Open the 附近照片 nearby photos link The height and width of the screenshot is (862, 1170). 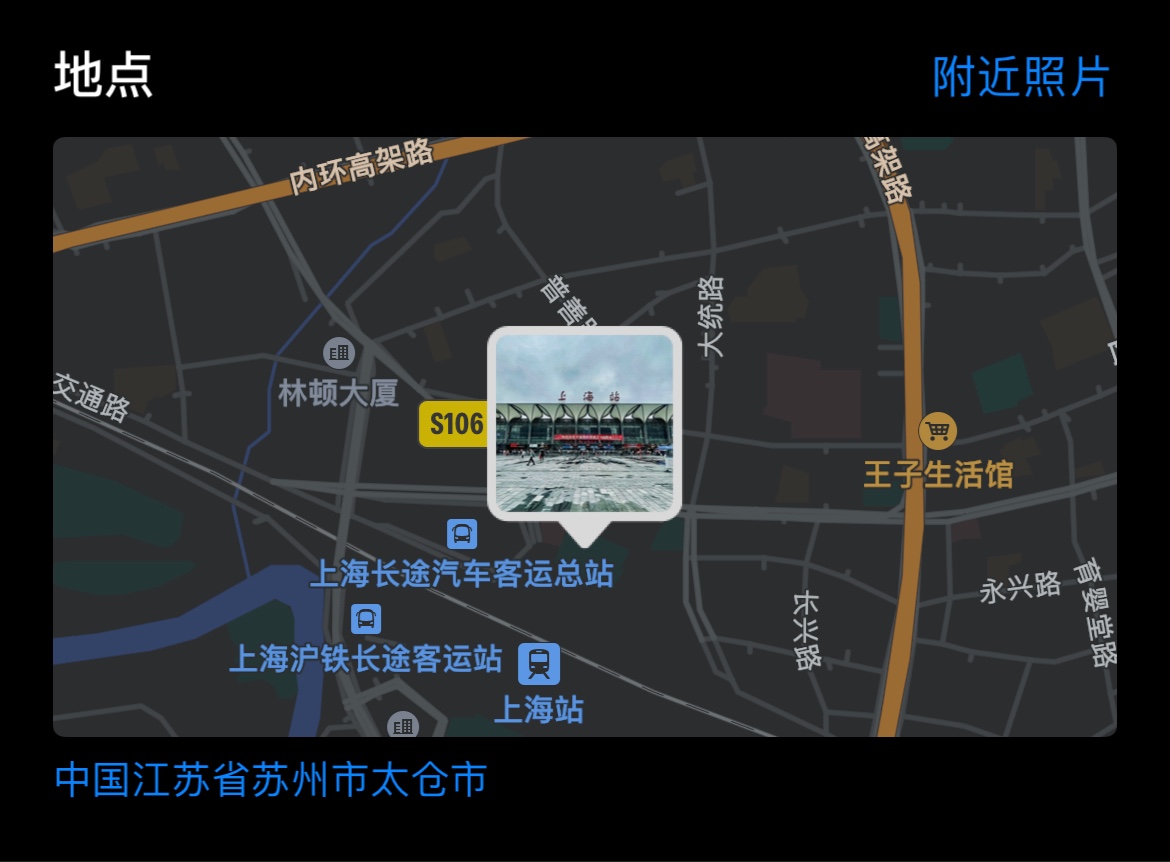click(1020, 77)
